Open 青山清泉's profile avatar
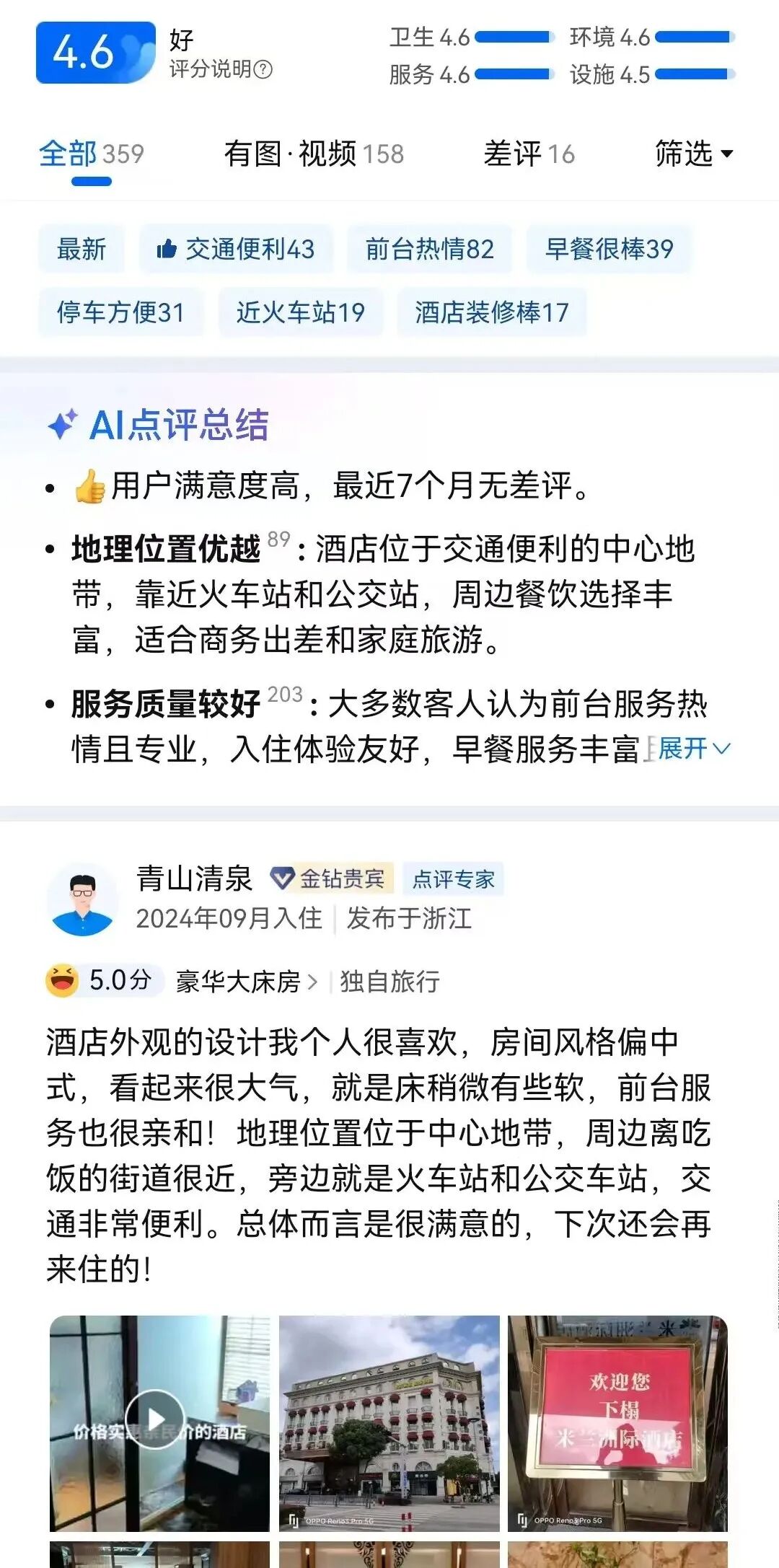 point(83,899)
